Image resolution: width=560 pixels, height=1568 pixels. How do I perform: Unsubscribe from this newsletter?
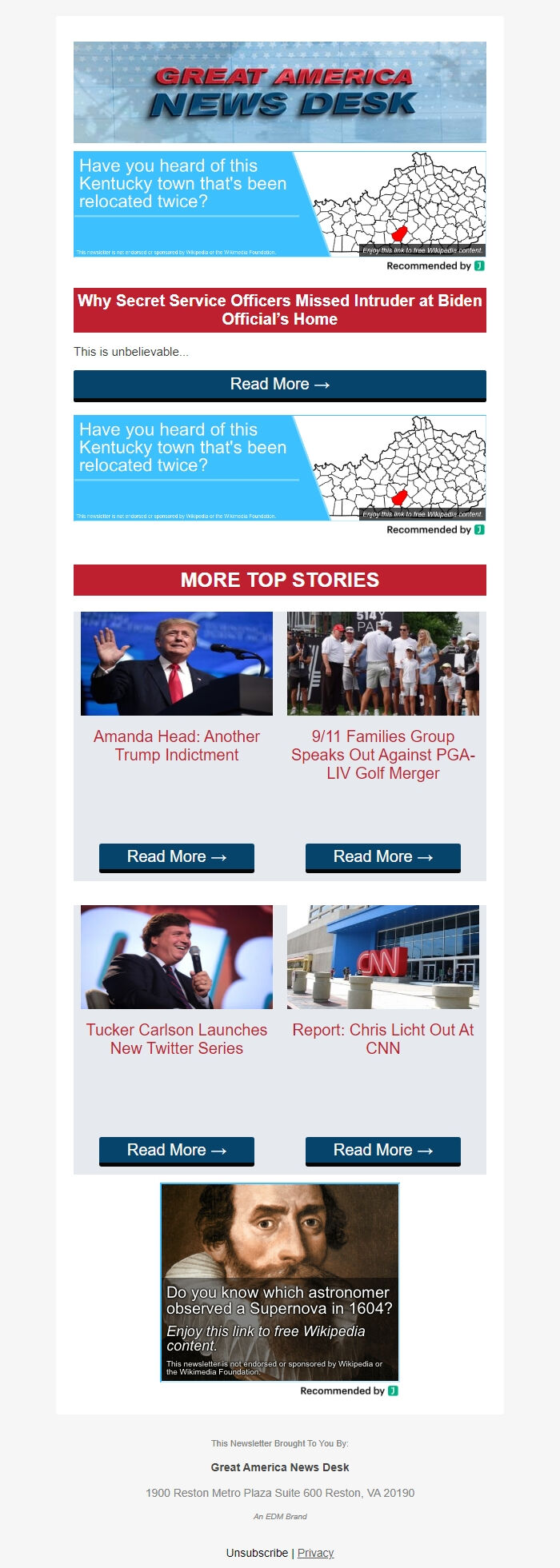click(257, 1553)
